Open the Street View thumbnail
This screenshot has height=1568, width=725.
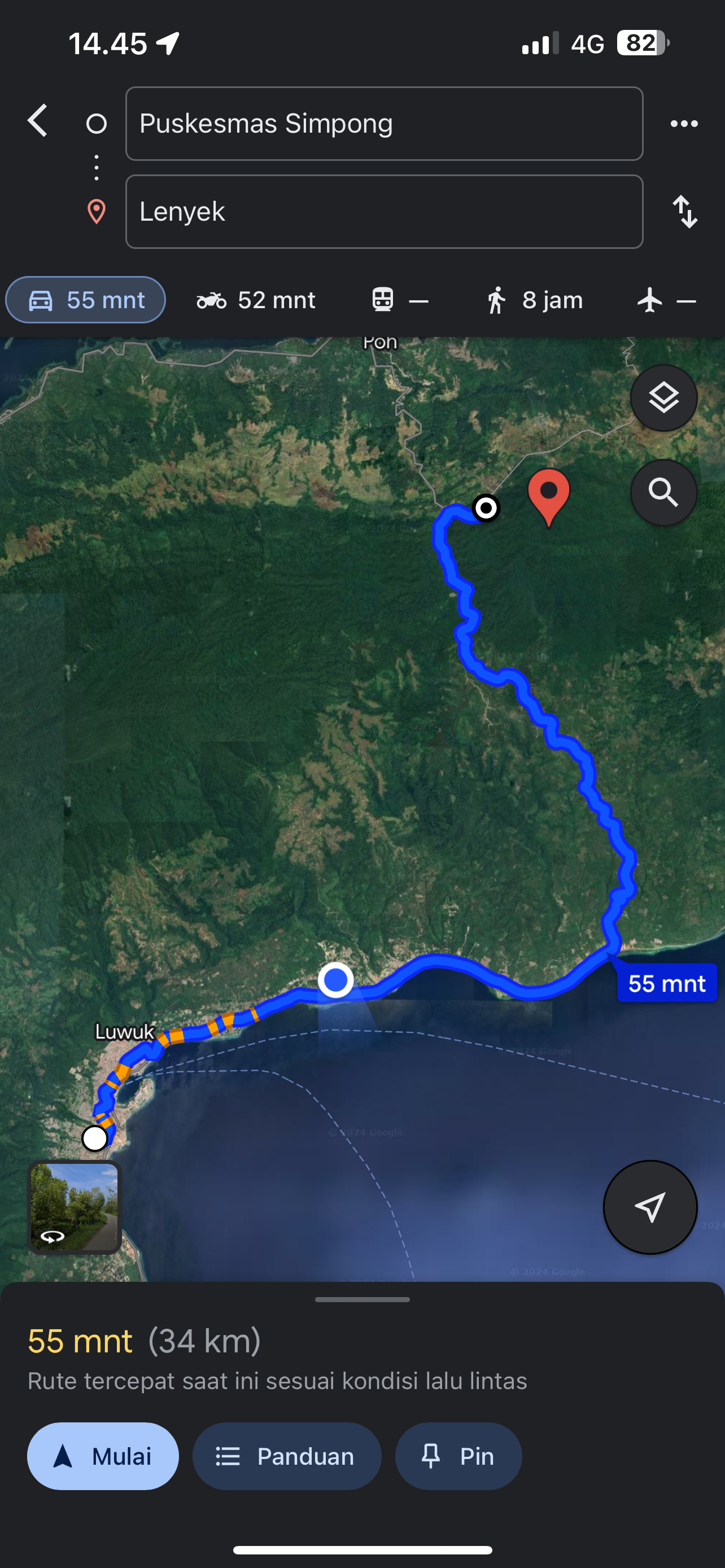coord(75,1207)
